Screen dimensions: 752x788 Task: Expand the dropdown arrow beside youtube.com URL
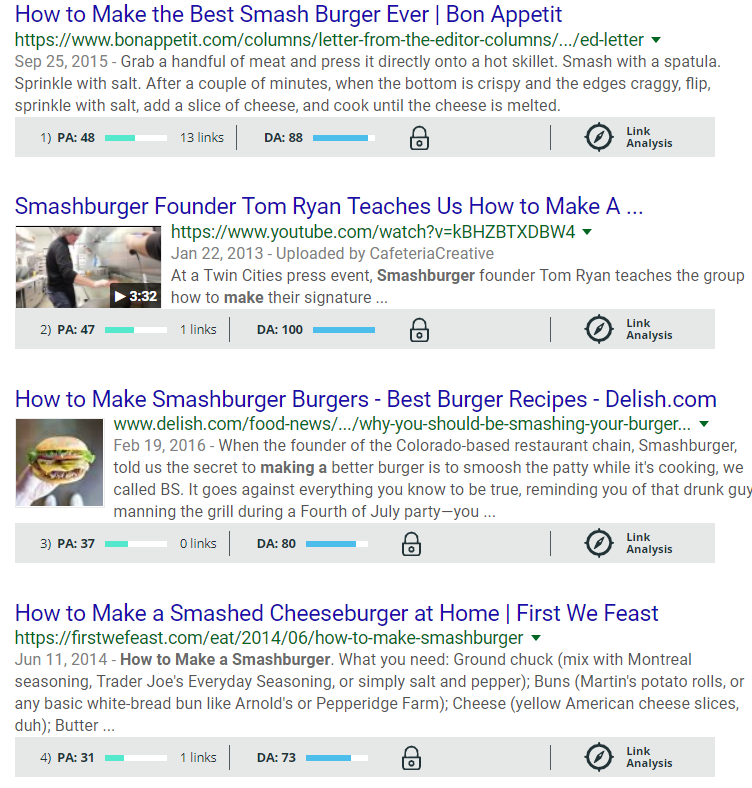click(587, 232)
